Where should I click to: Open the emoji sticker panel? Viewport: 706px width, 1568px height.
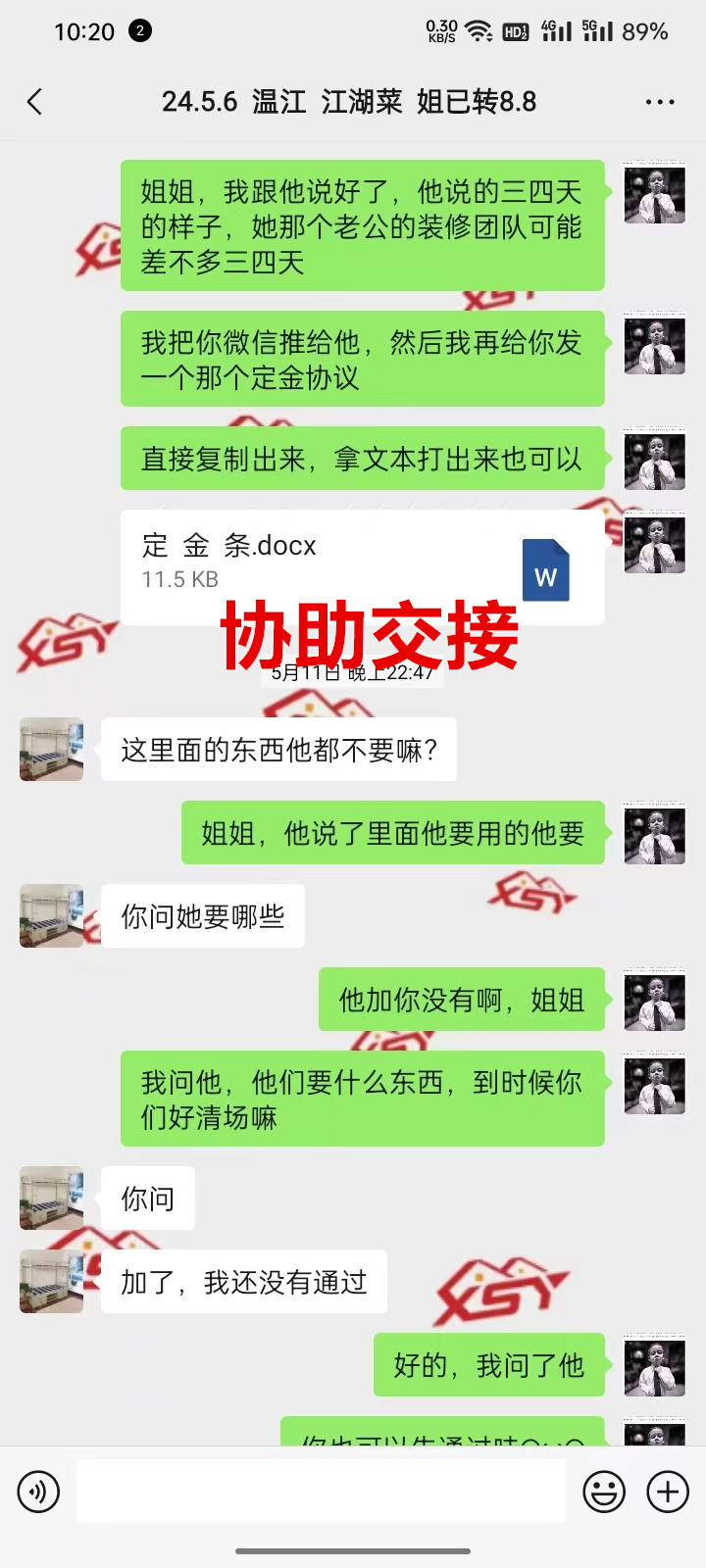pyautogui.click(x=604, y=1493)
